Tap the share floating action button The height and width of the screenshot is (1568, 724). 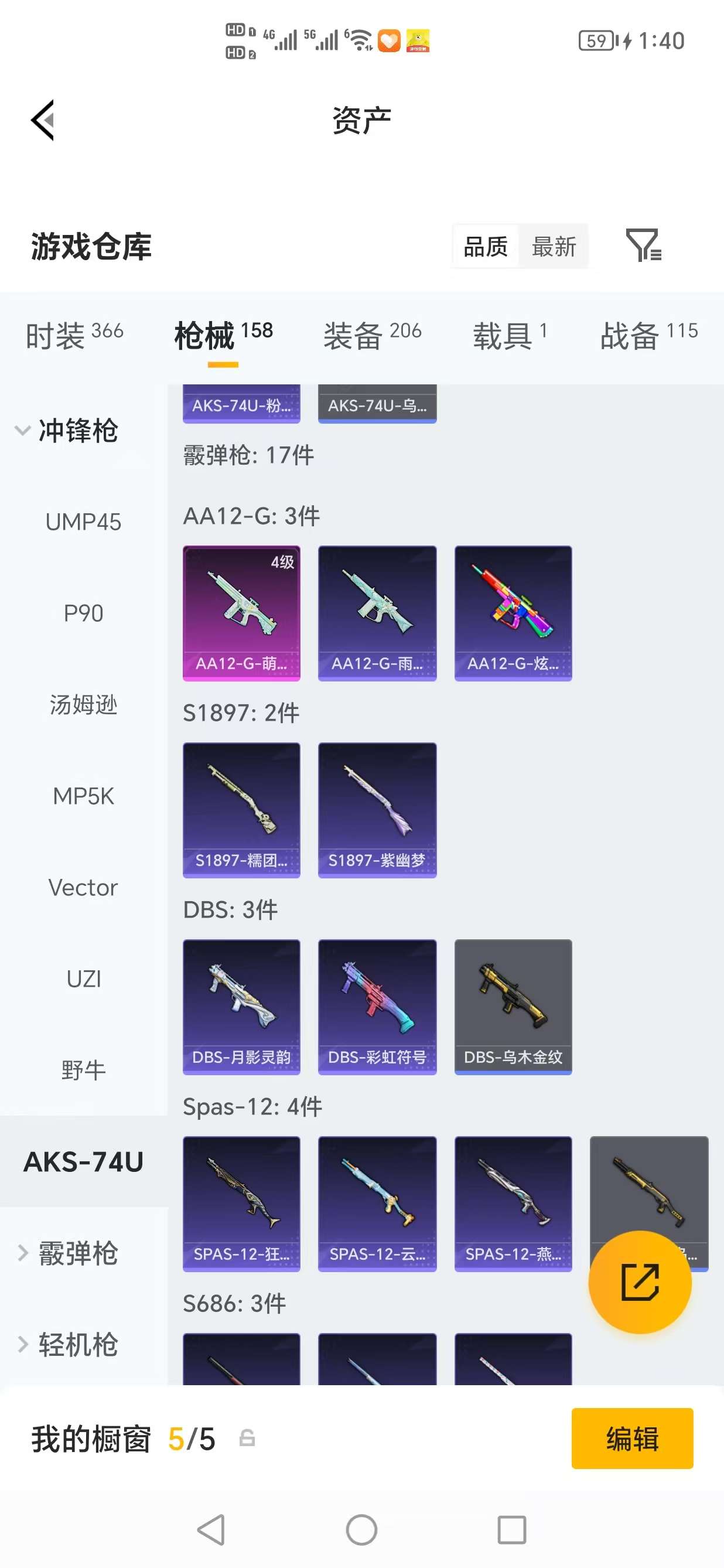[640, 1283]
